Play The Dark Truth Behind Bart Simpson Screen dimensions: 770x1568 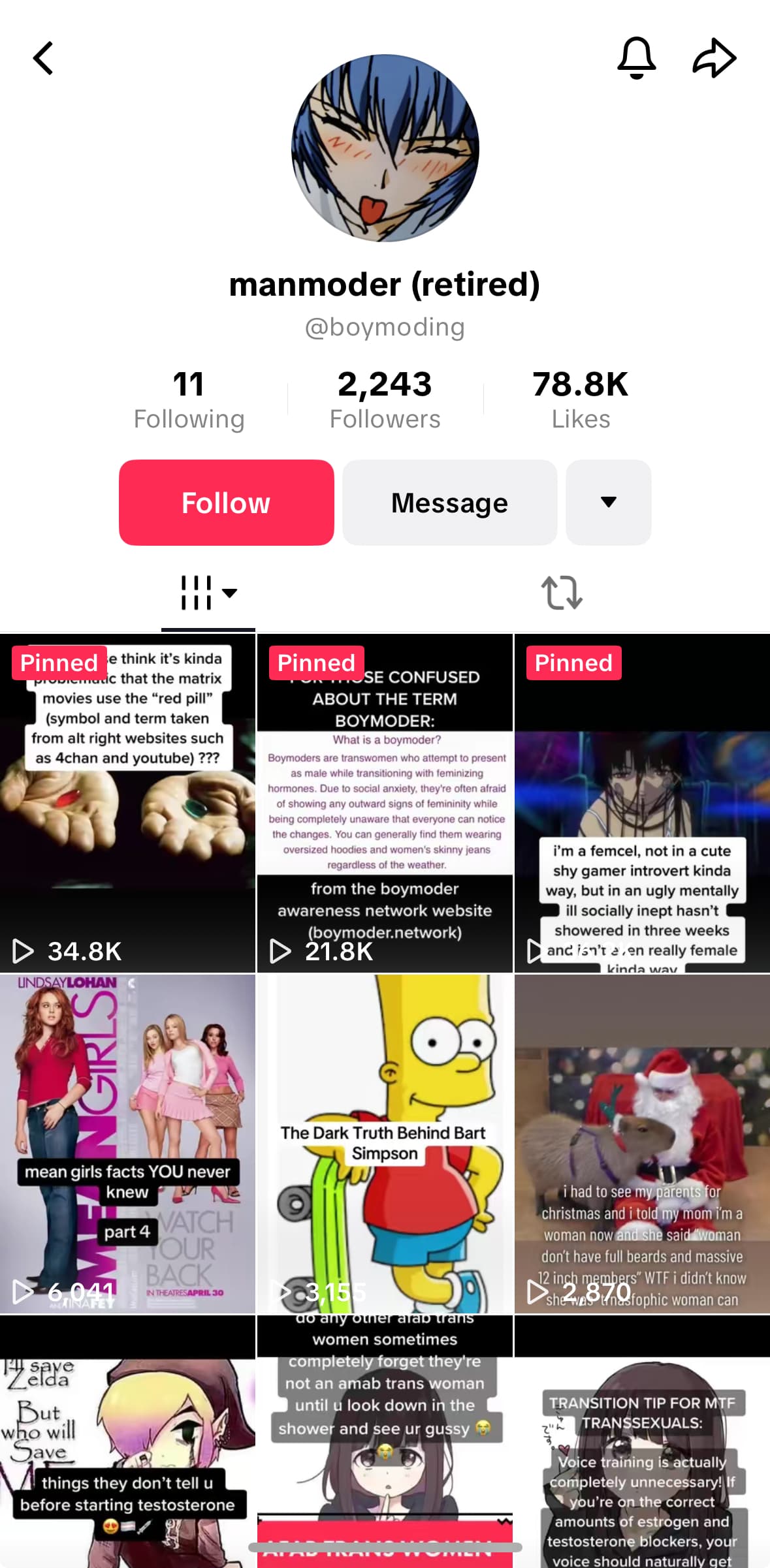coord(385,1144)
